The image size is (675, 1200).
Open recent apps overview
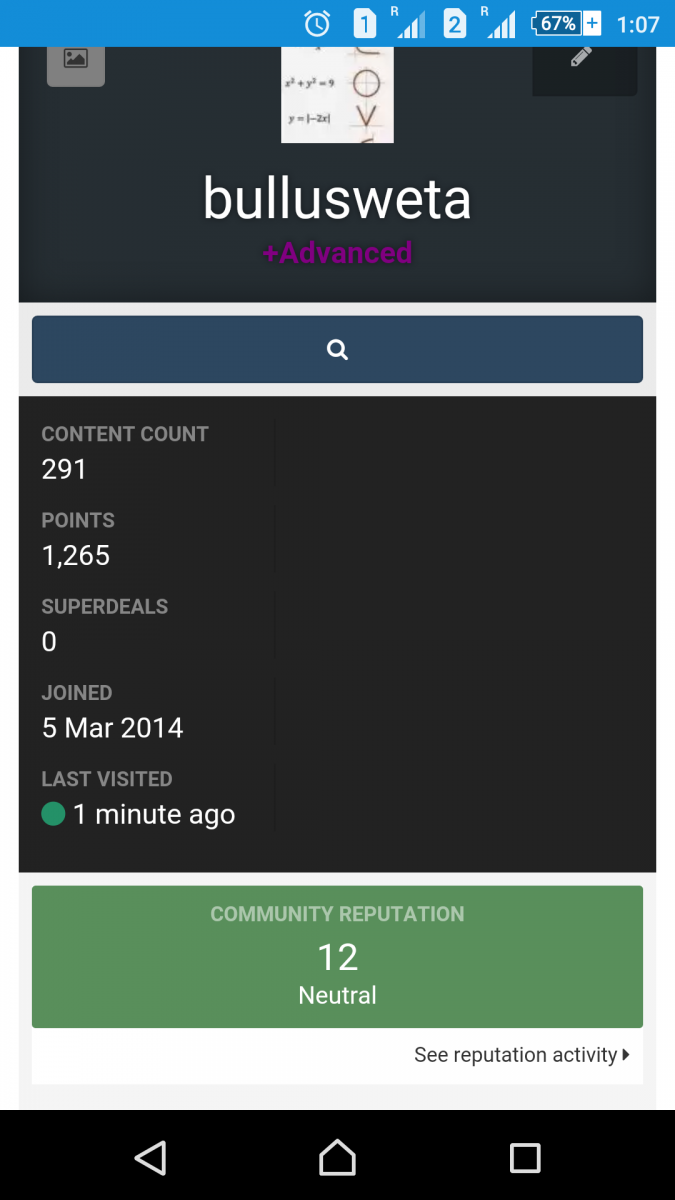pos(525,1158)
